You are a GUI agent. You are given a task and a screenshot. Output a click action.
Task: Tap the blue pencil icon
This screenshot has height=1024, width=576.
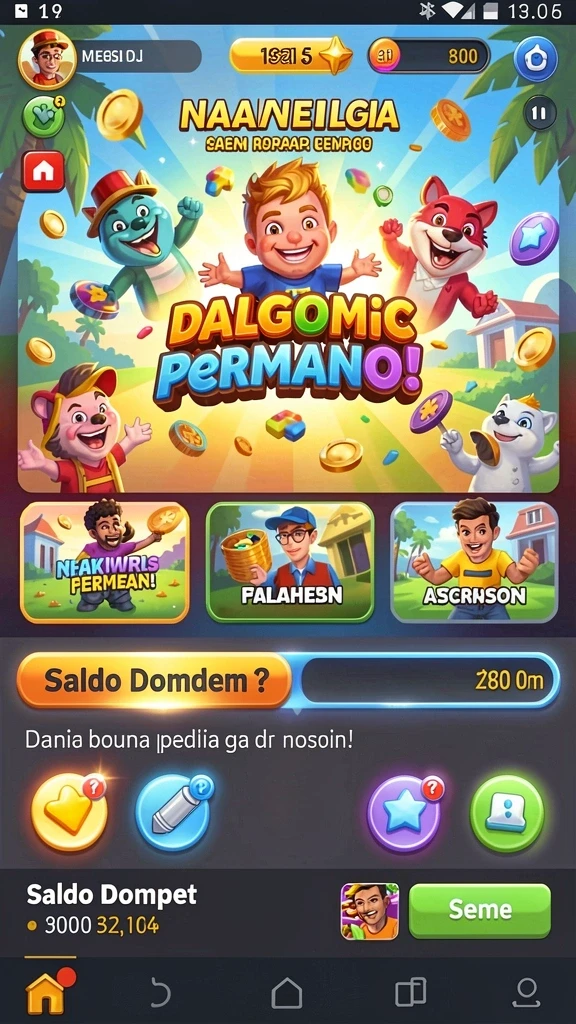click(172, 813)
